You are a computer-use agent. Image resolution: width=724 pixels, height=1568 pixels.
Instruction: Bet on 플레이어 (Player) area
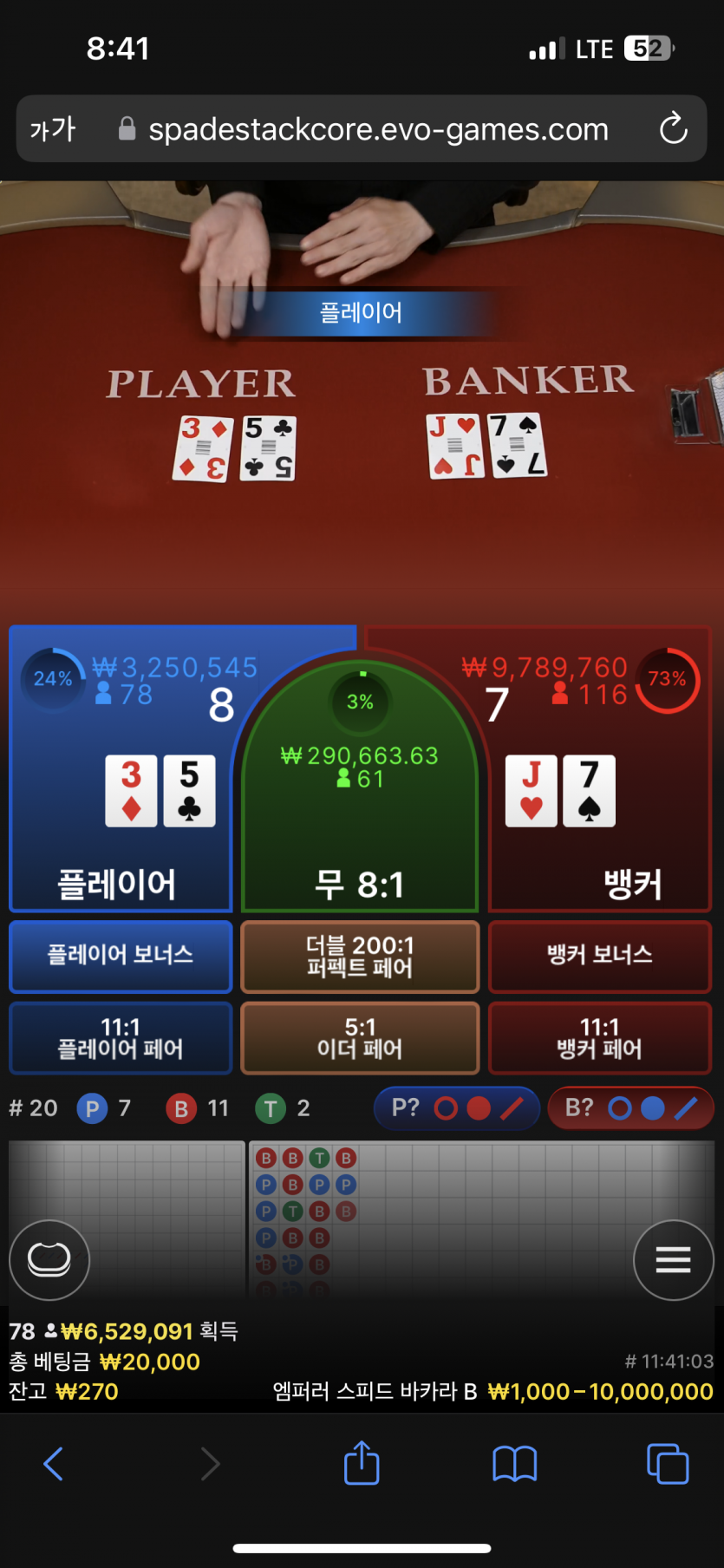pos(120,833)
